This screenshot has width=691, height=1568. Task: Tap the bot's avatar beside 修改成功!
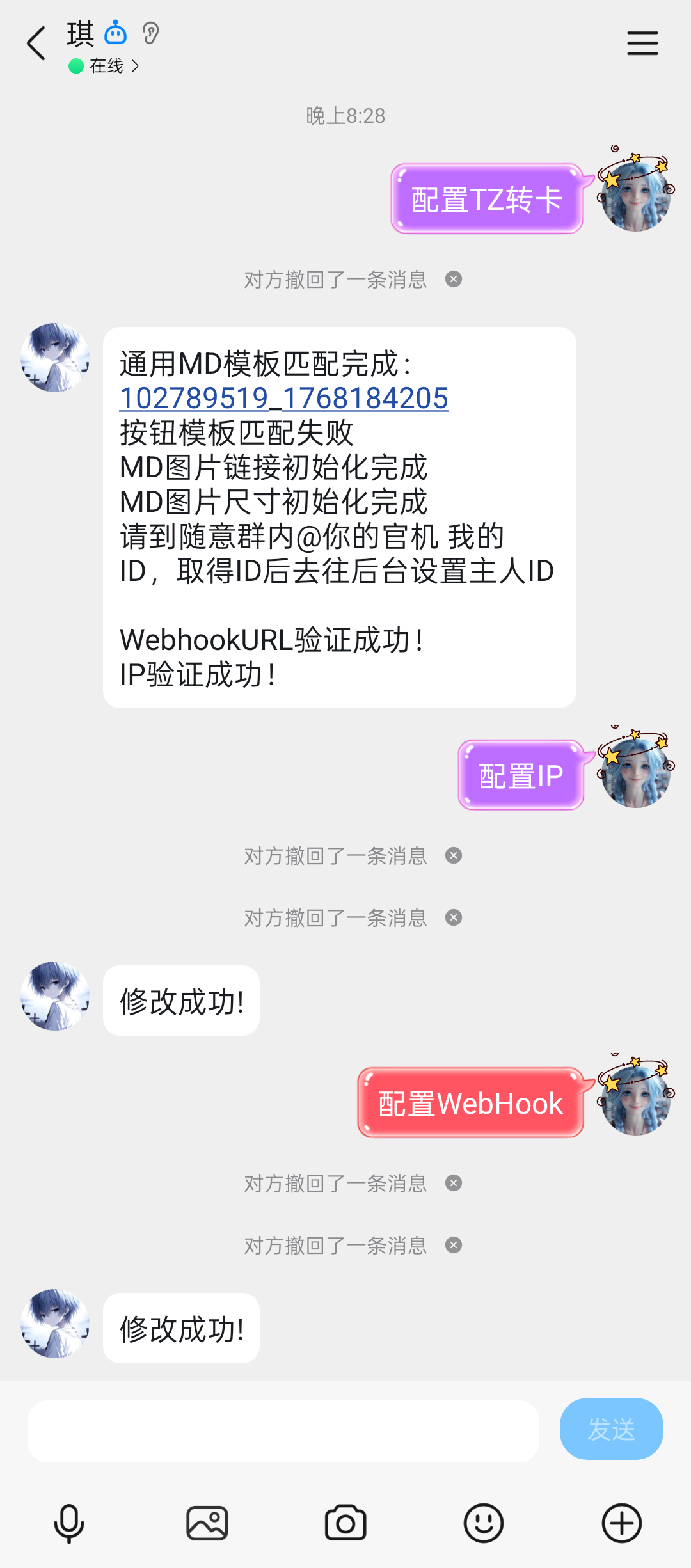click(54, 996)
